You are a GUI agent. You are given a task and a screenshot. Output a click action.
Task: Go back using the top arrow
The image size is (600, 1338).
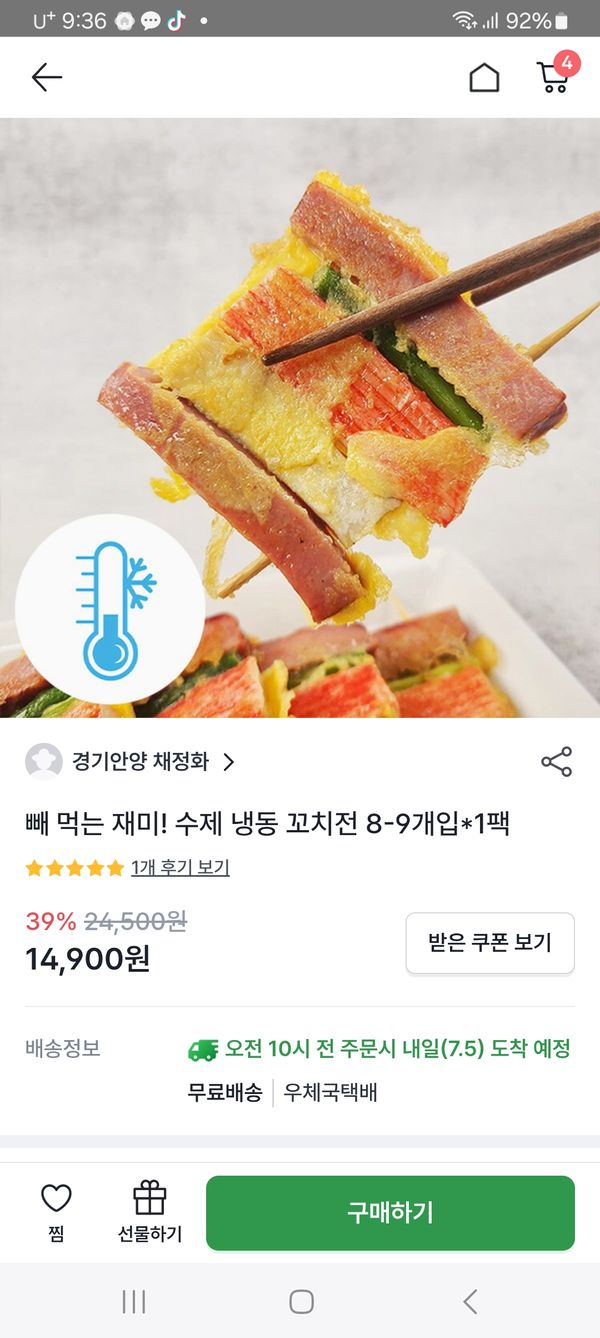pos(46,78)
